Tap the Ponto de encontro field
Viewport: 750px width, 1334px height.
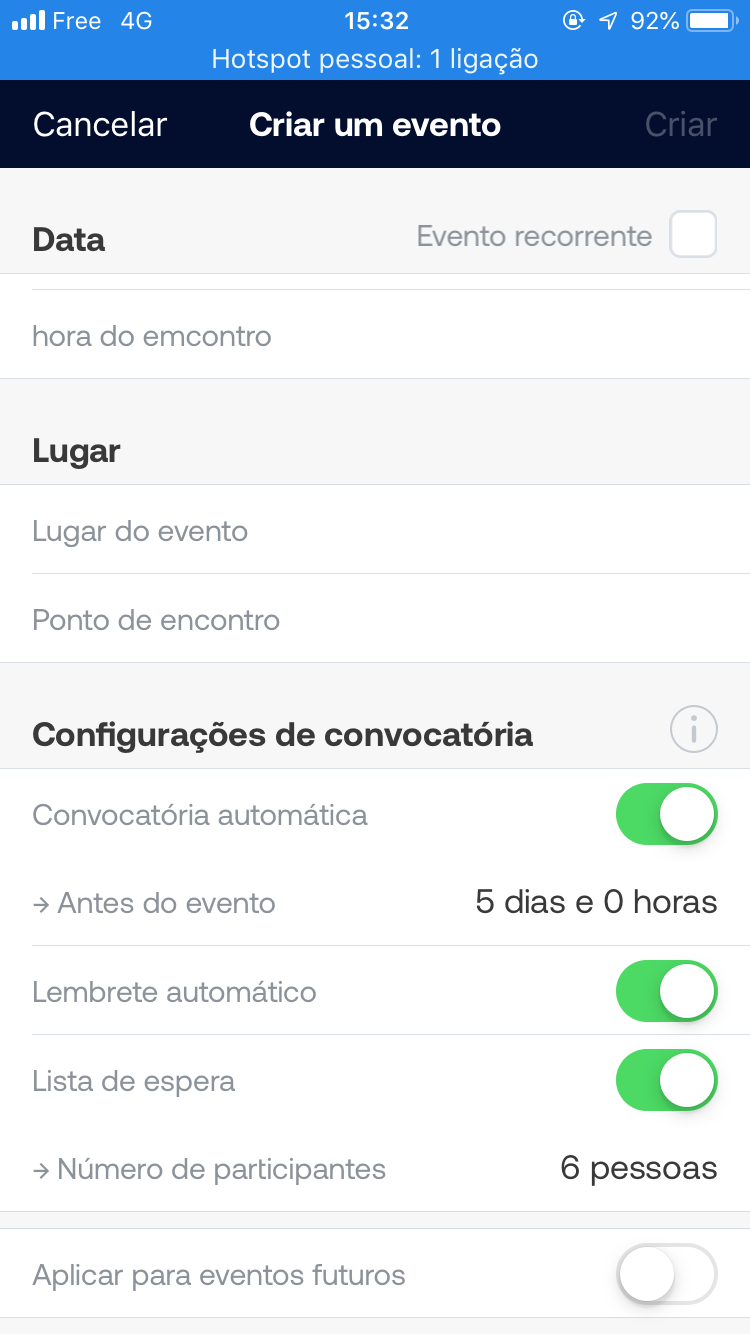click(x=155, y=620)
